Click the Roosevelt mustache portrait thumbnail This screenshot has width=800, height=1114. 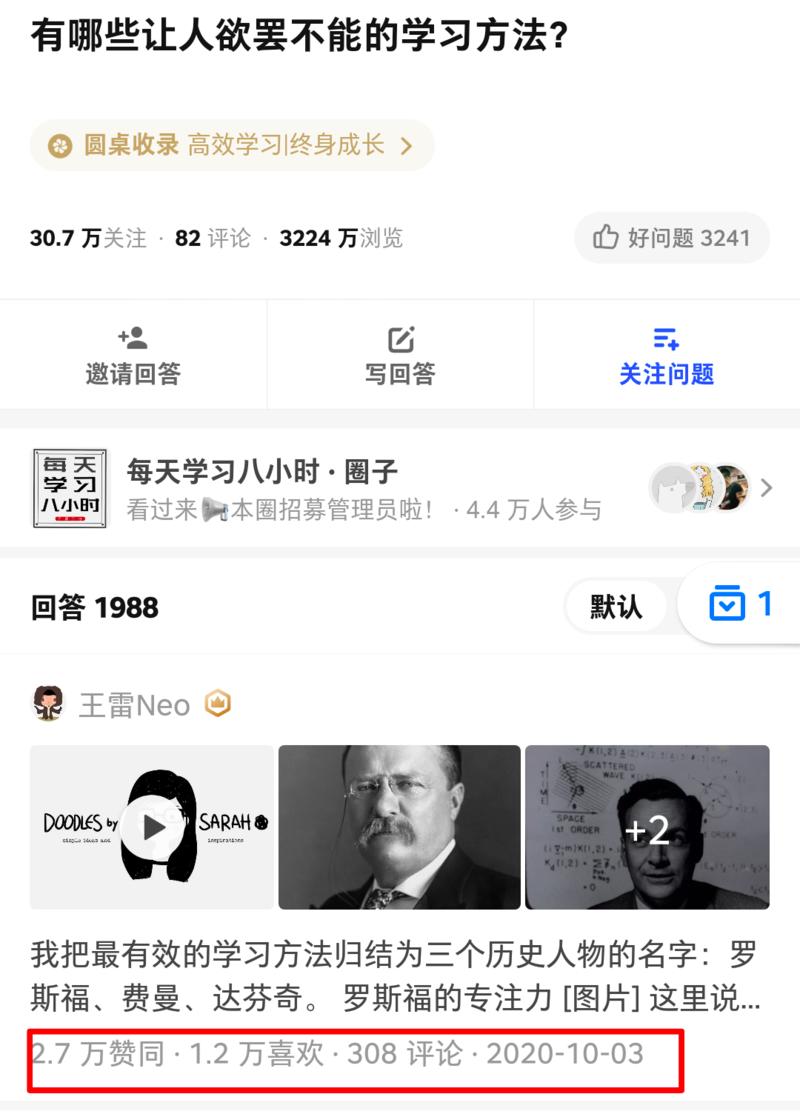click(x=400, y=828)
